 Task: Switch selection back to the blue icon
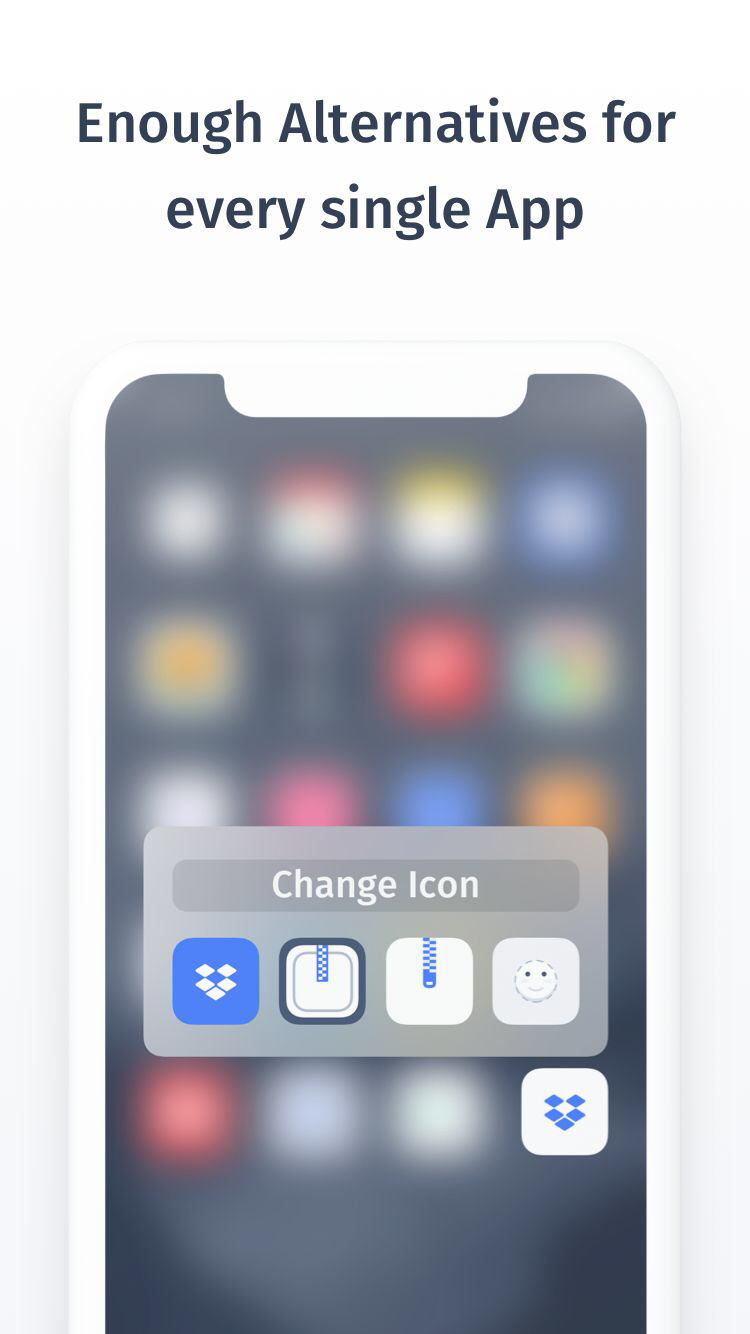click(216, 981)
